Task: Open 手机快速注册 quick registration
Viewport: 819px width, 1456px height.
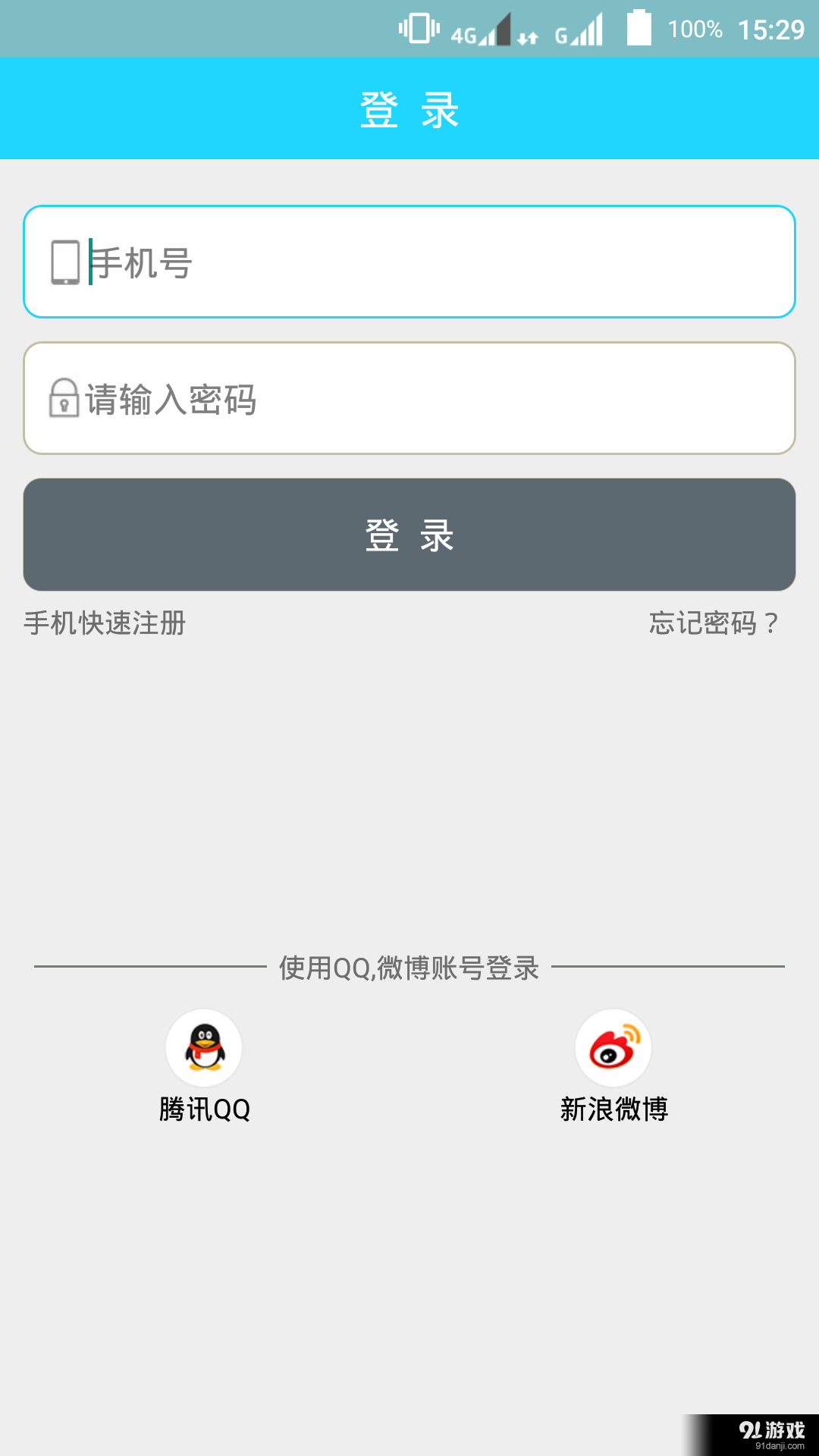Action: coord(104,625)
